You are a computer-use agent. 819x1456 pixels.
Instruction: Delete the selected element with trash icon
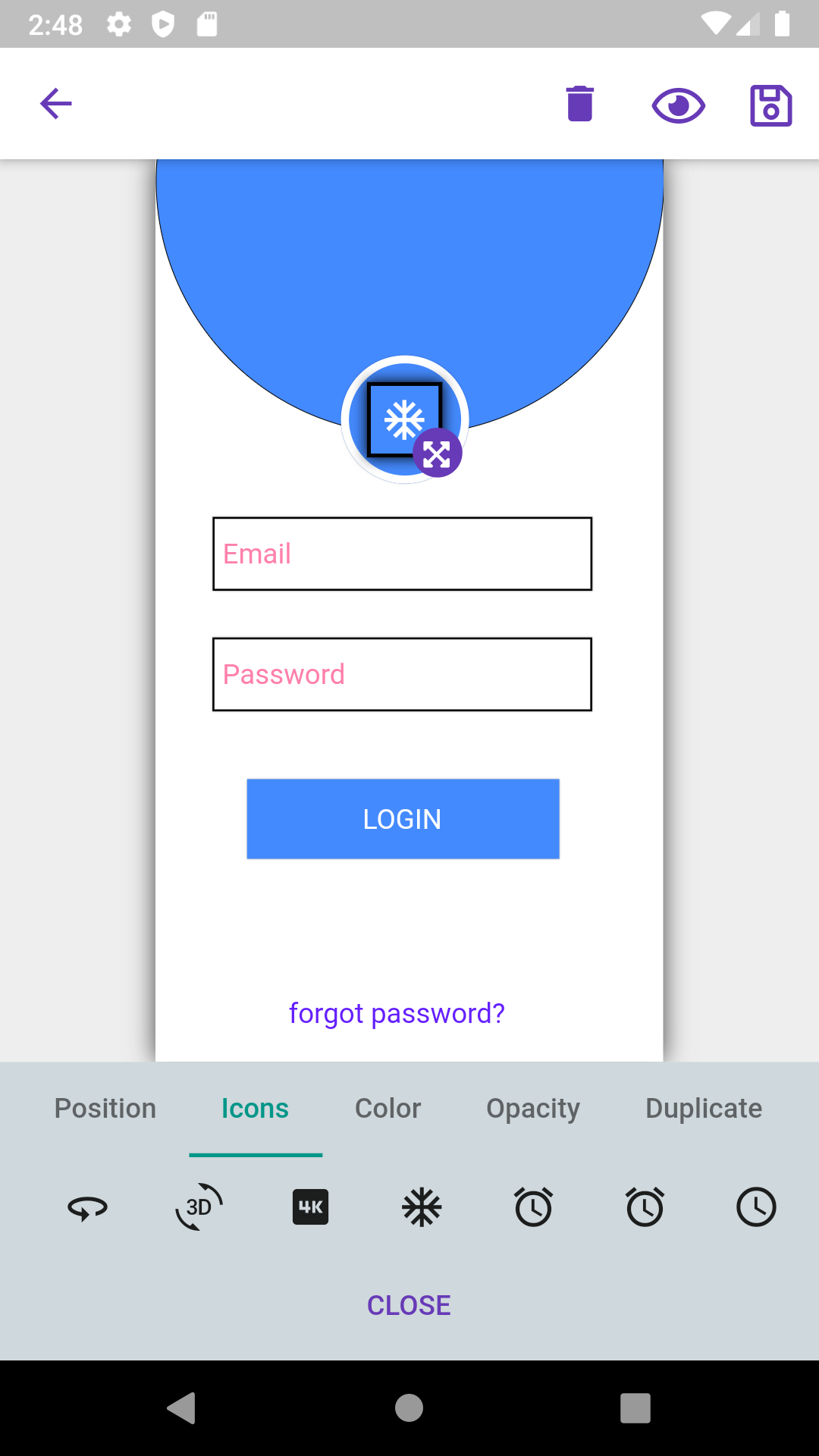tap(580, 104)
